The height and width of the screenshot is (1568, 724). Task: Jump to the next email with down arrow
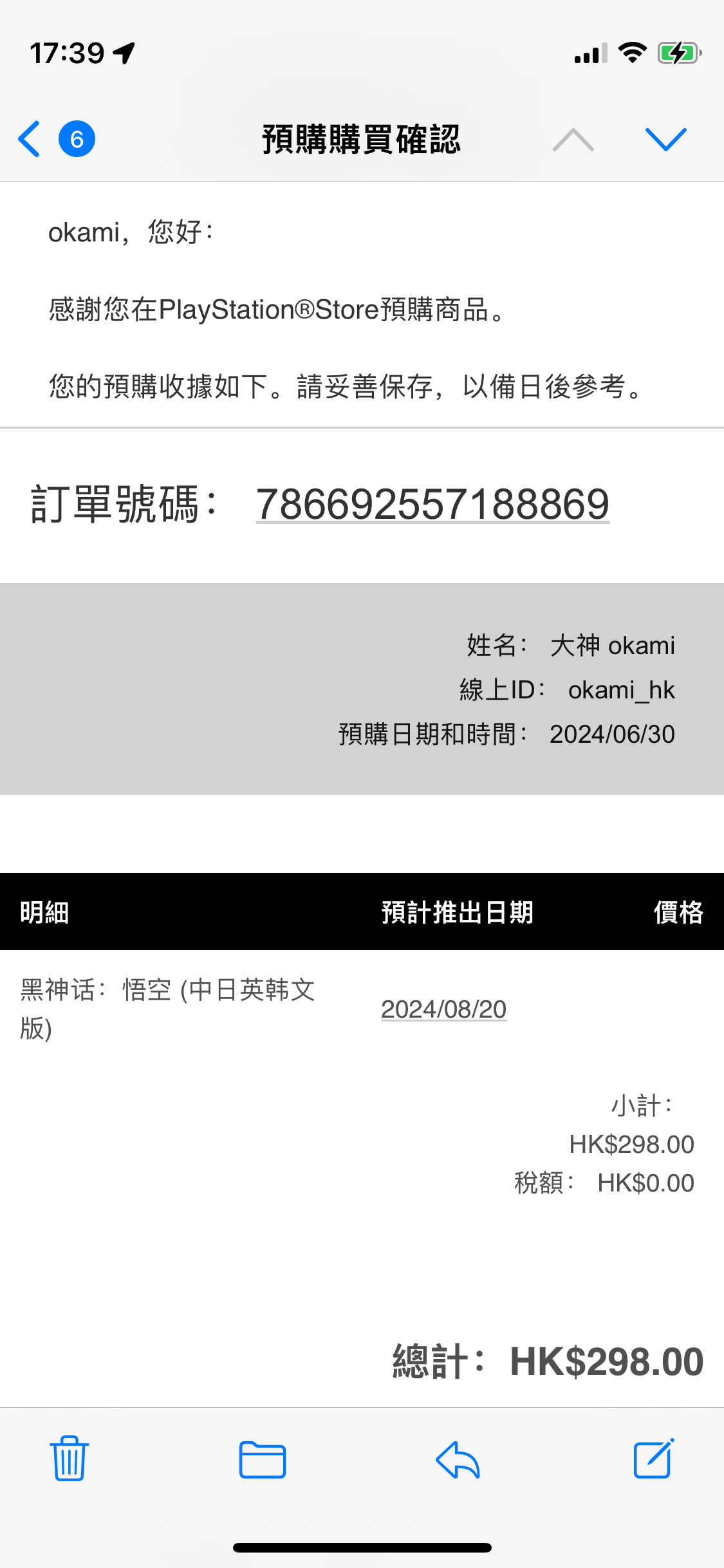[665, 139]
